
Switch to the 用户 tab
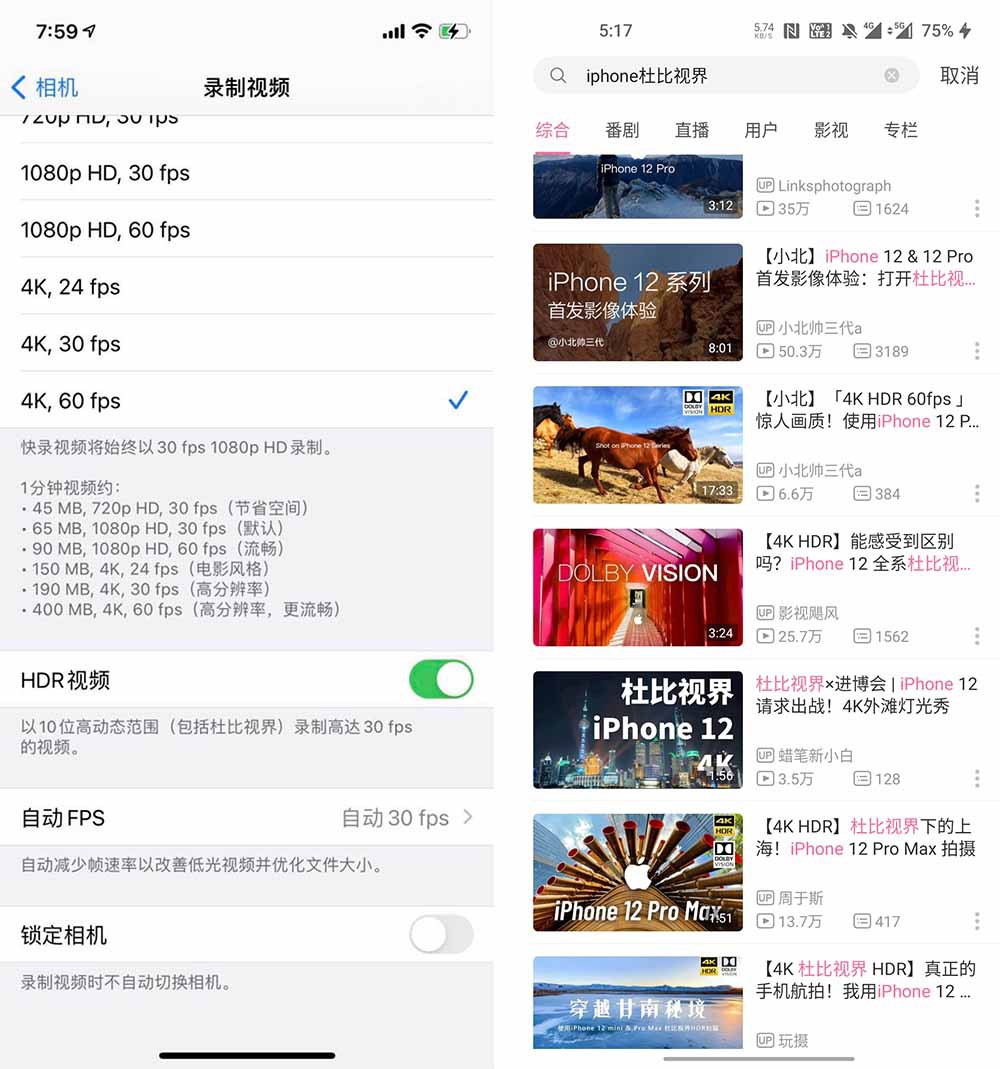(761, 130)
